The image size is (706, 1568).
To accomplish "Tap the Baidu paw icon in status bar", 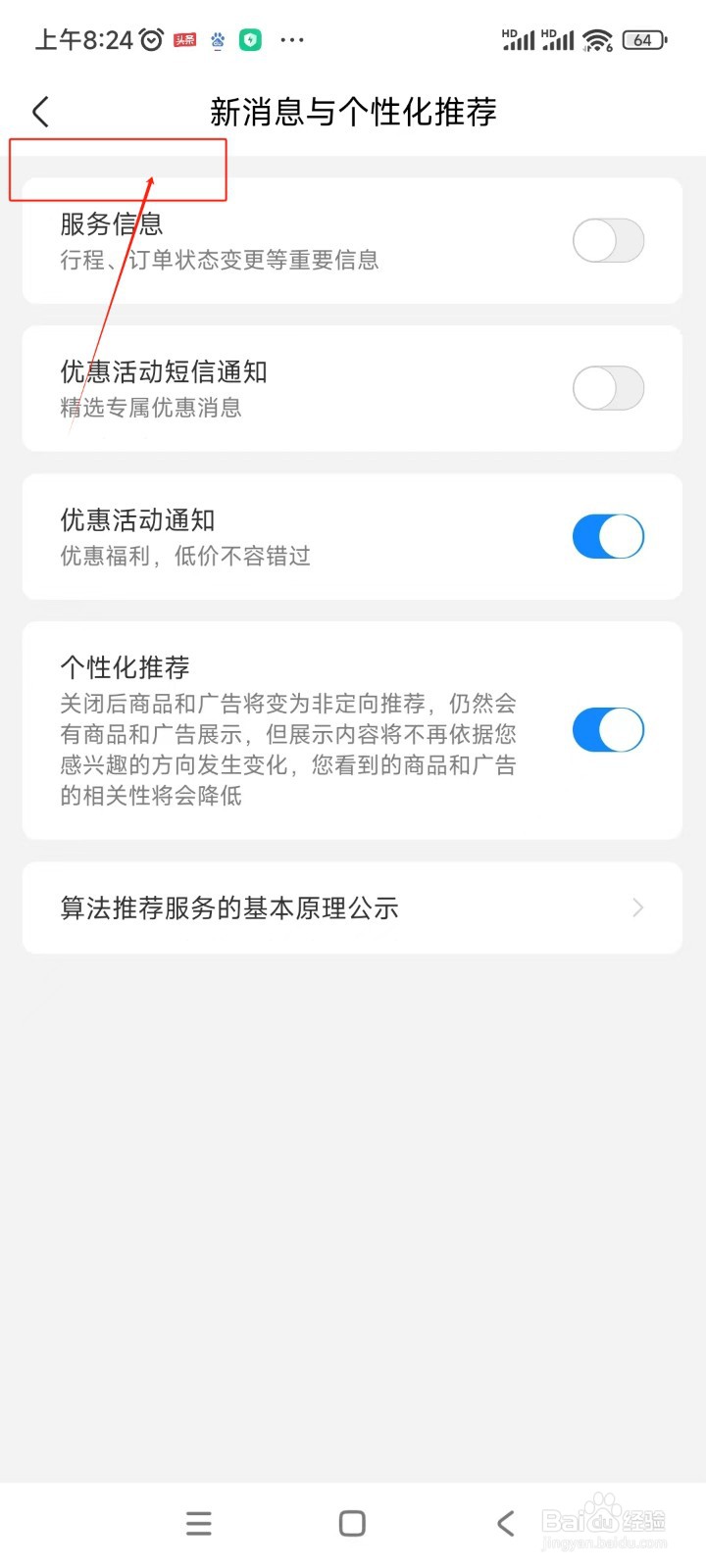I will [x=217, y=40].
